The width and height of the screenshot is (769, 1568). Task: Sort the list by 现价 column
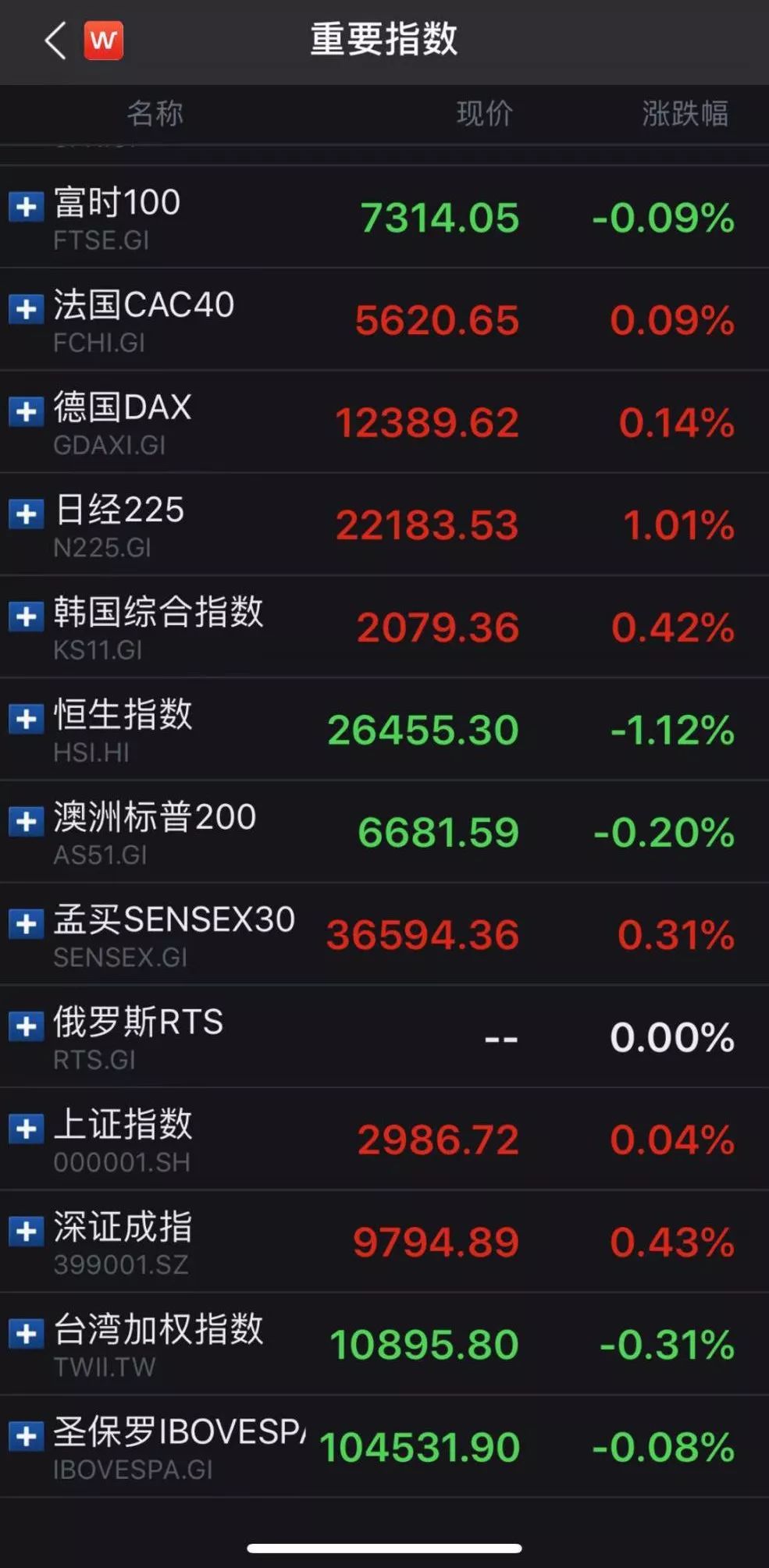coord(484,113)
